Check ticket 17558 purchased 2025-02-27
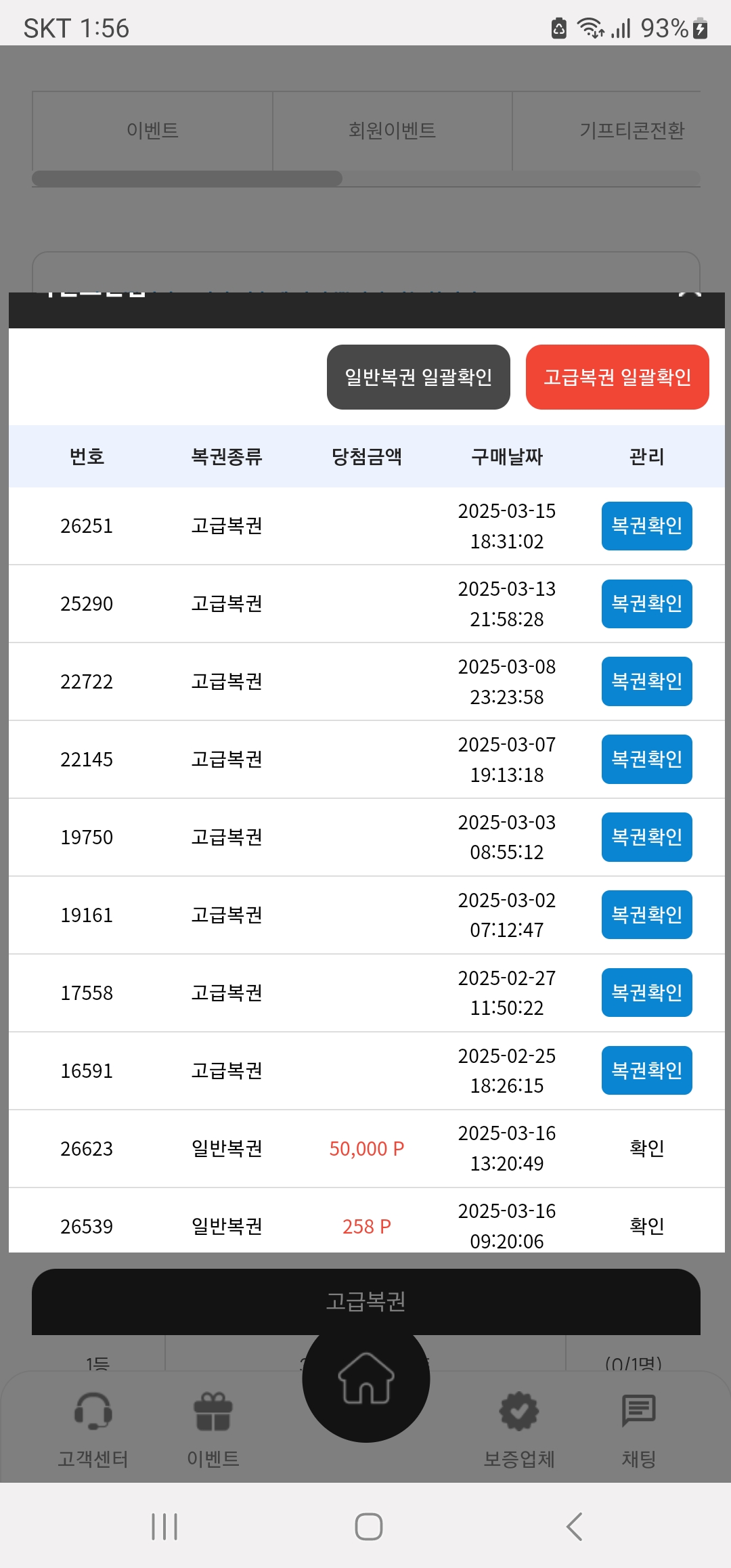The width and height of the screenshot is (731, 1568). coord(646,993)
